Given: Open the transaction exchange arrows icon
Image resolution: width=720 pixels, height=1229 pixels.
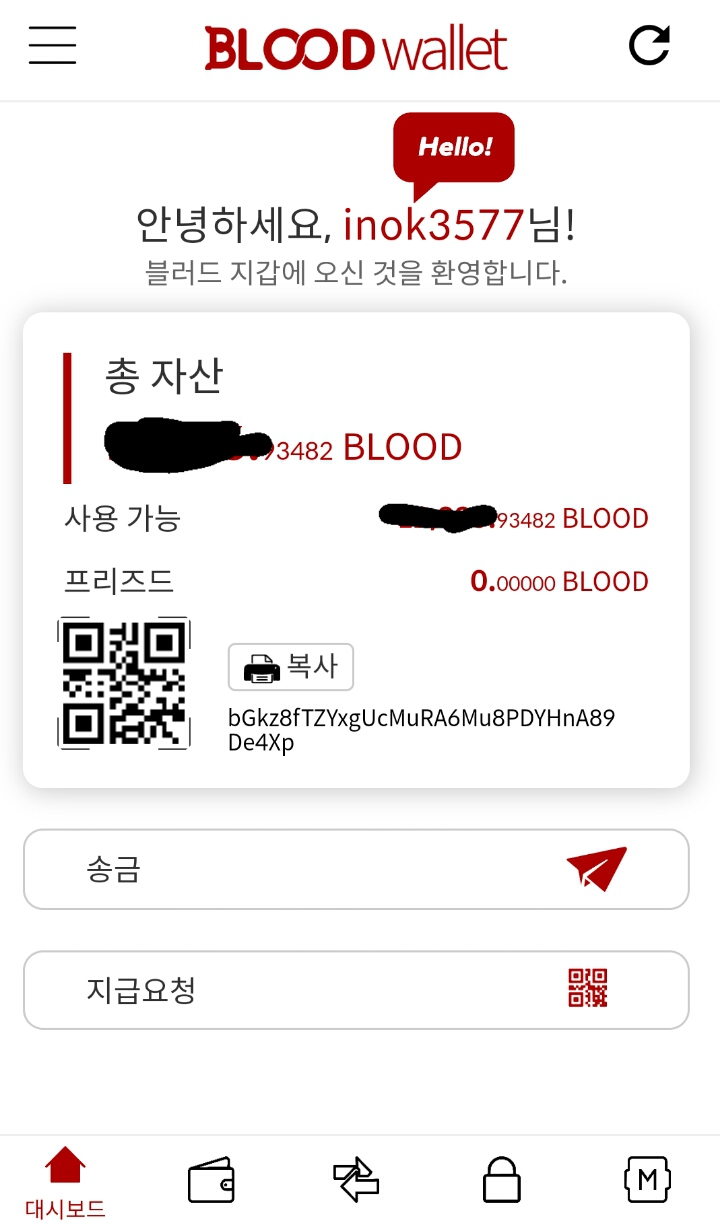Looking at the screenshot, I should click(356, 1180).
